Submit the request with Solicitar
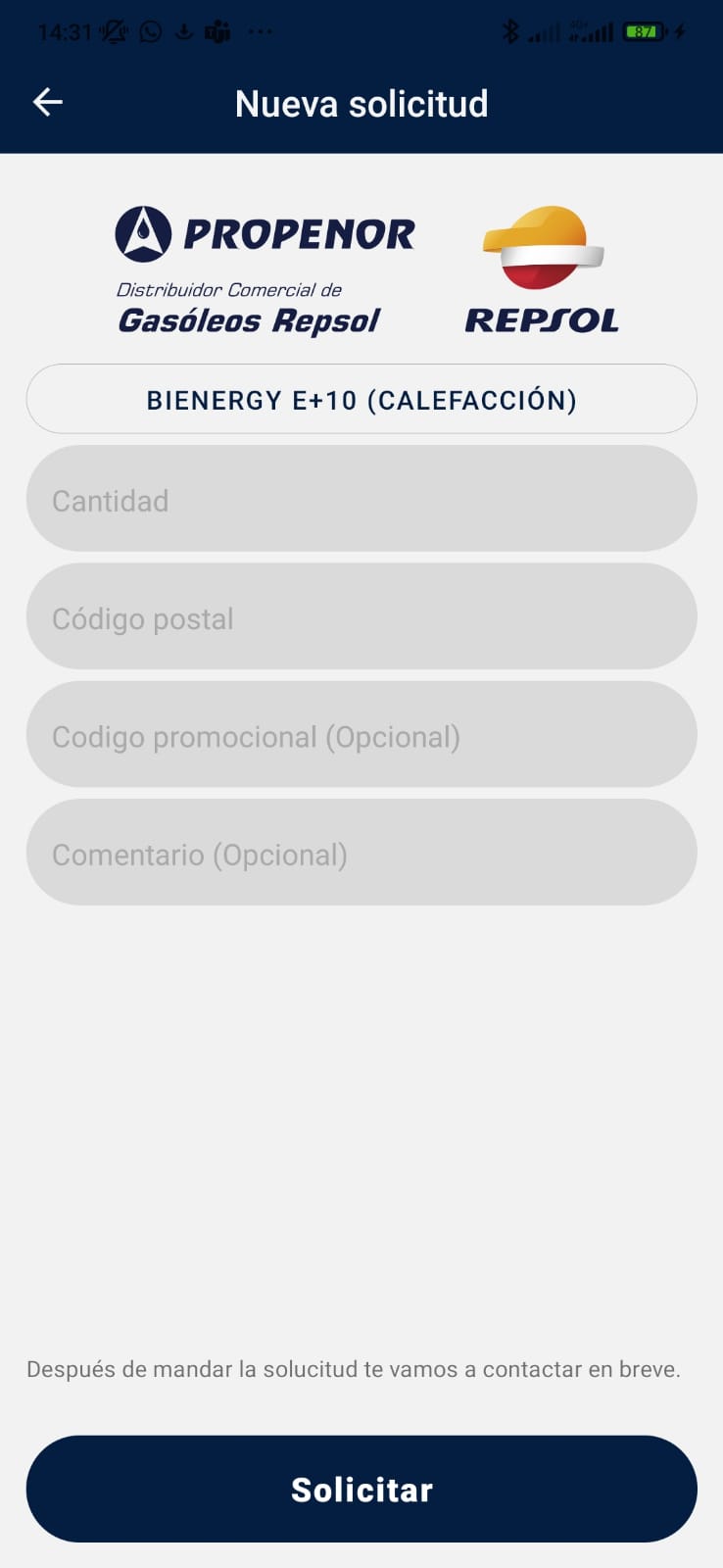The height and width of the screenshot is (1568, 723). (361, 1489)
